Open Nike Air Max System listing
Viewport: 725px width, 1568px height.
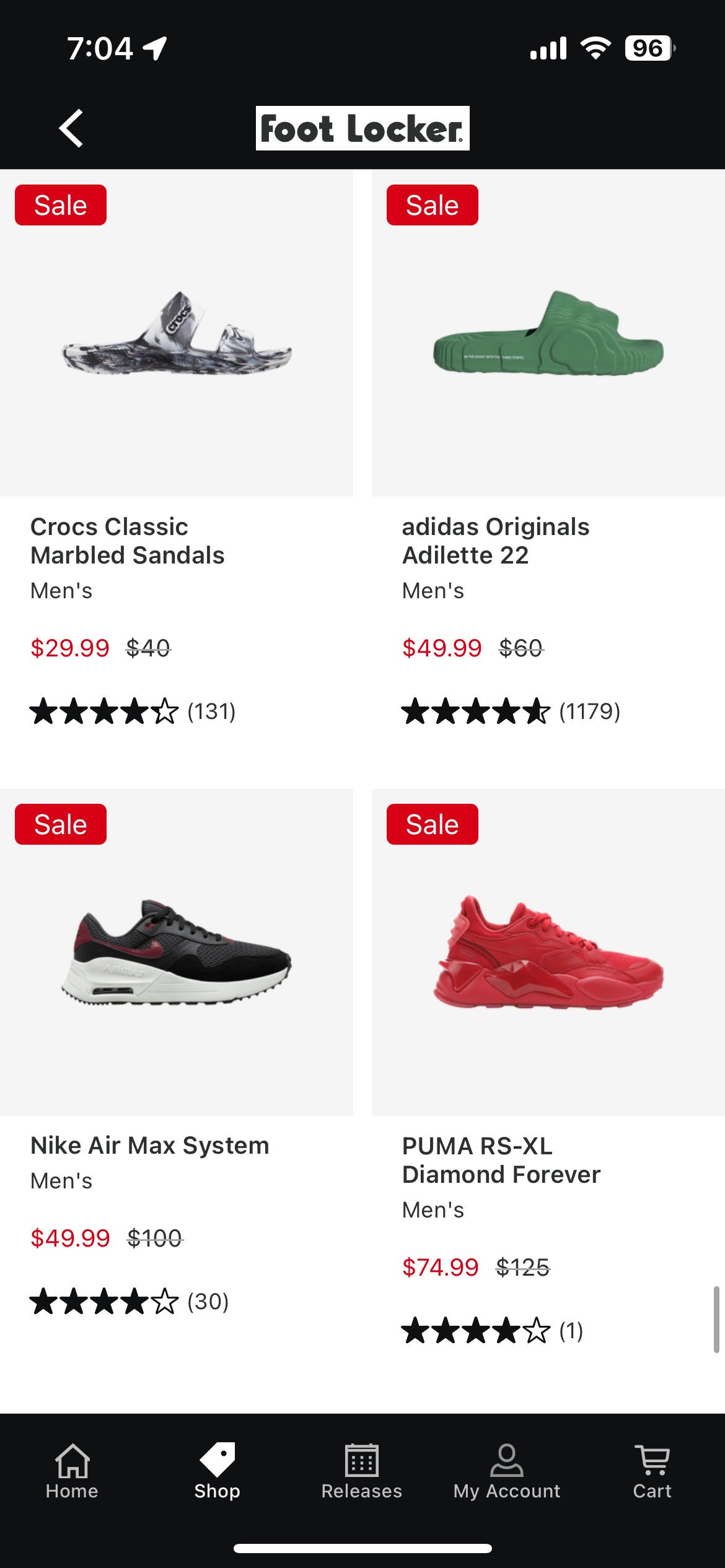coord(177,951)
